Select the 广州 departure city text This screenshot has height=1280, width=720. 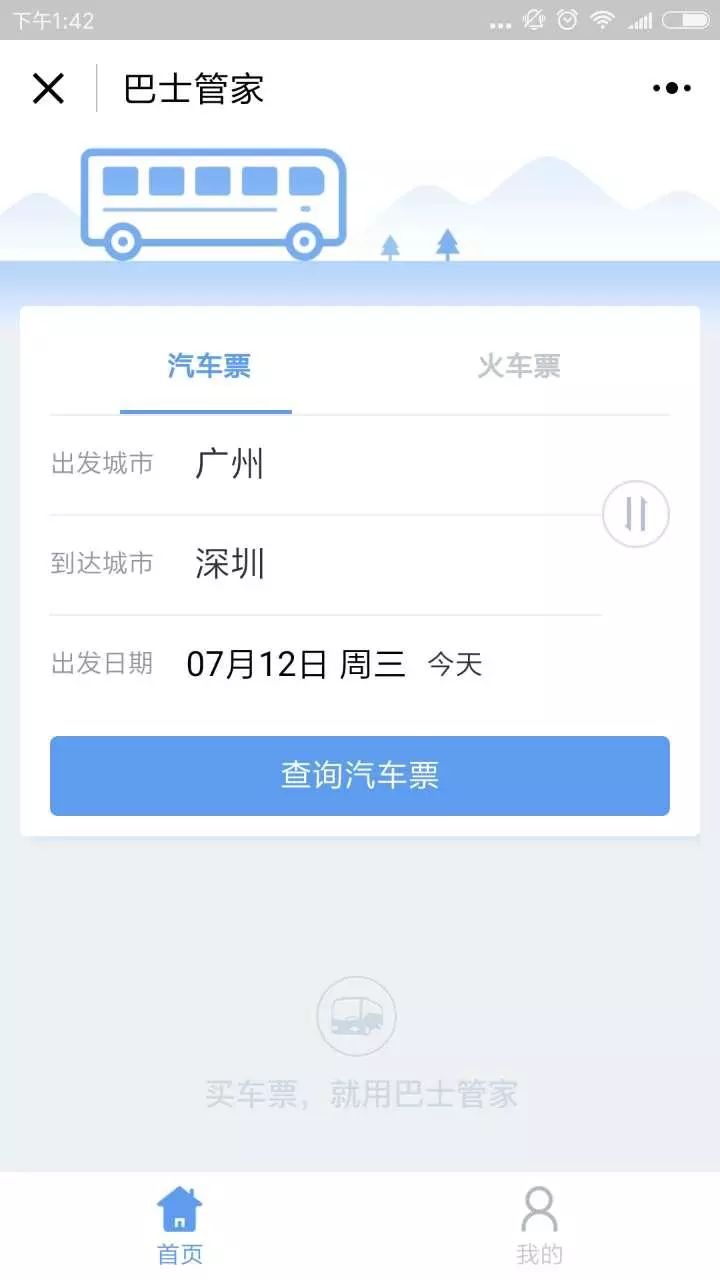coord(230,463)
